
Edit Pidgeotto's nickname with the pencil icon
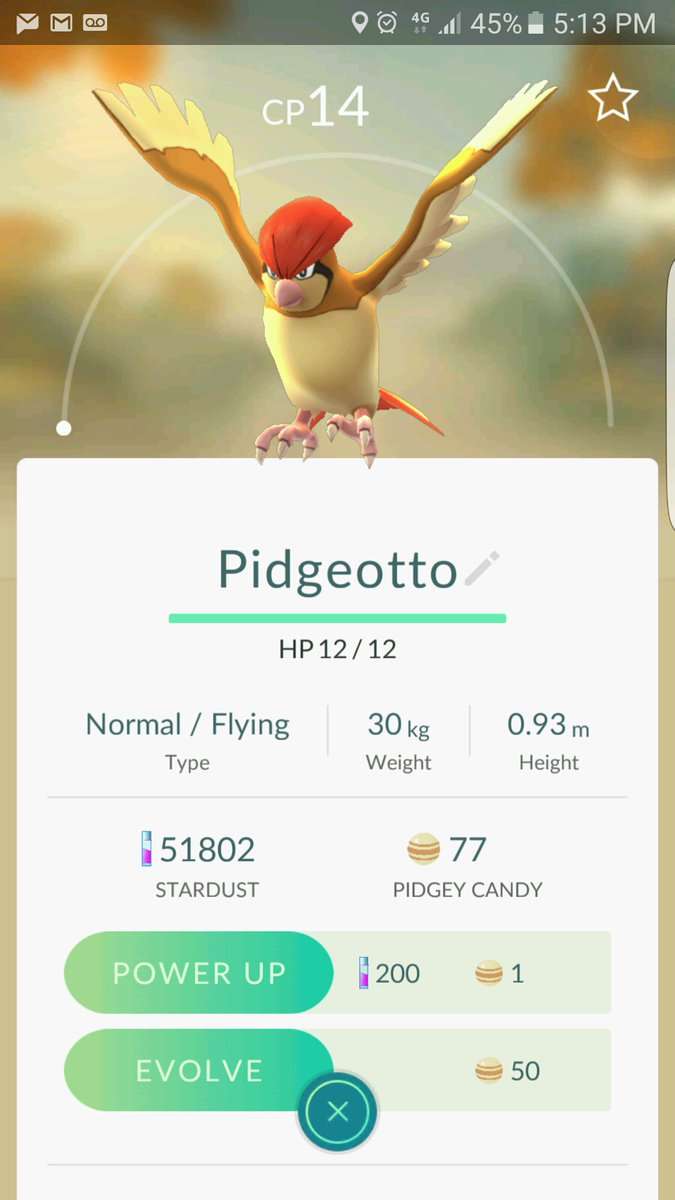[482, 568]
